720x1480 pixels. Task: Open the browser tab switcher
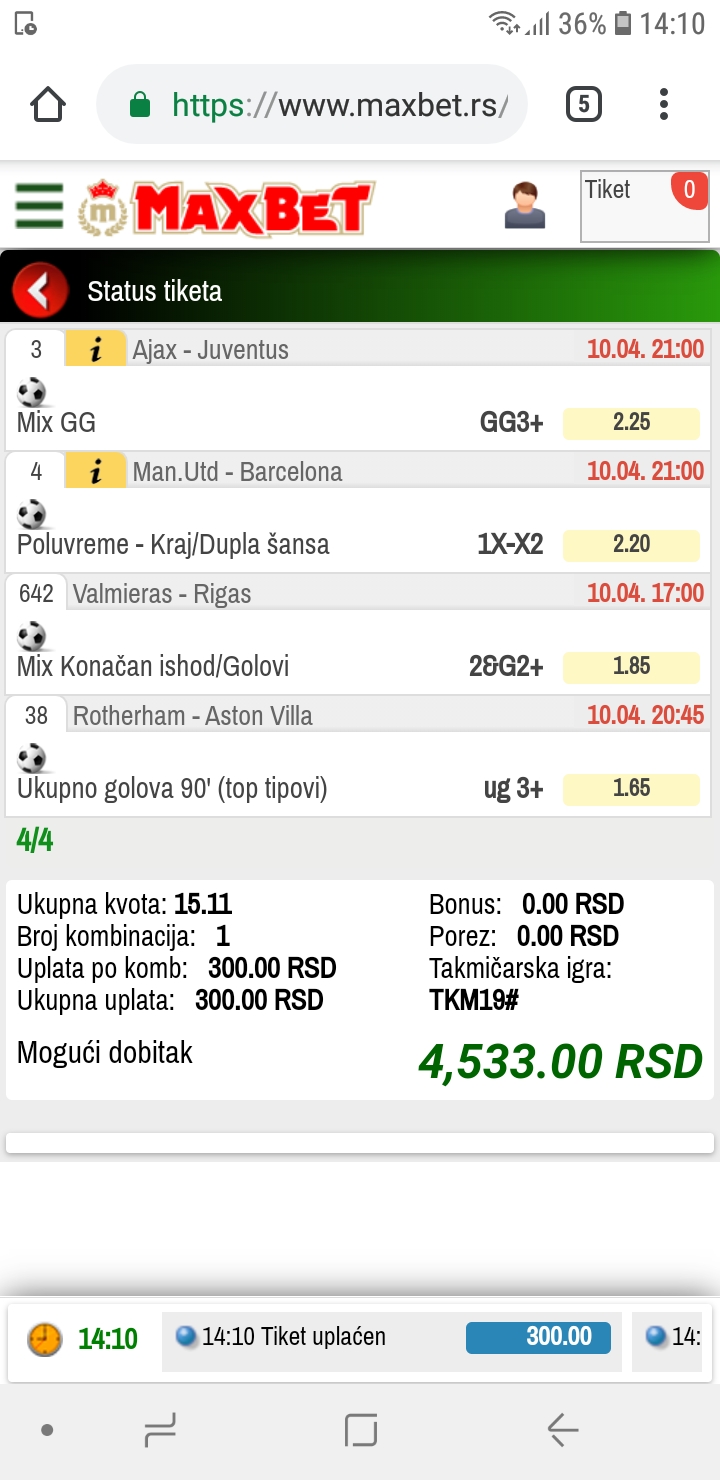pyautogui.click(x=583, y=104)
